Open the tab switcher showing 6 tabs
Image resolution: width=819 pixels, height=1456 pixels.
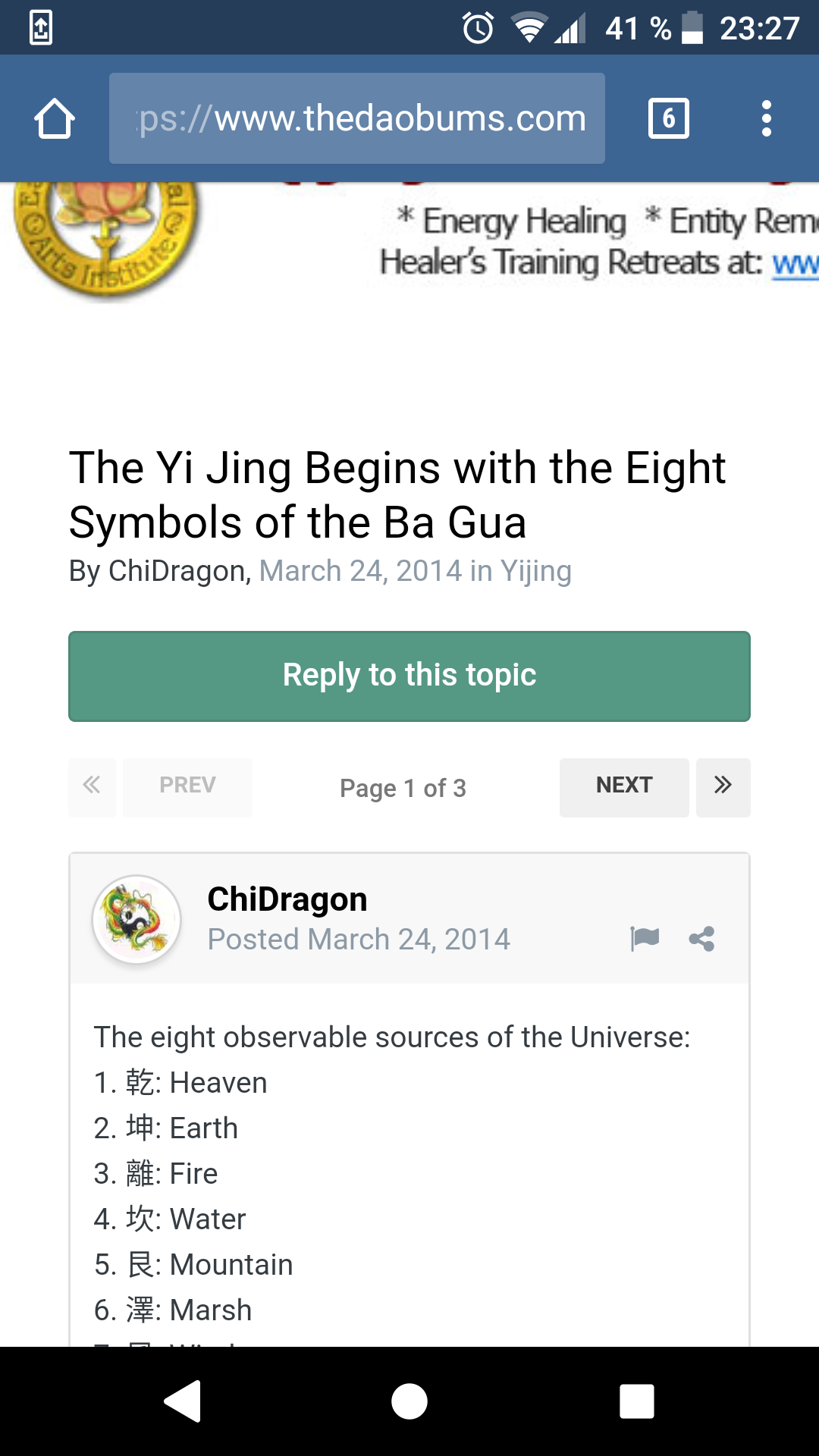click(x=669, y=118)
